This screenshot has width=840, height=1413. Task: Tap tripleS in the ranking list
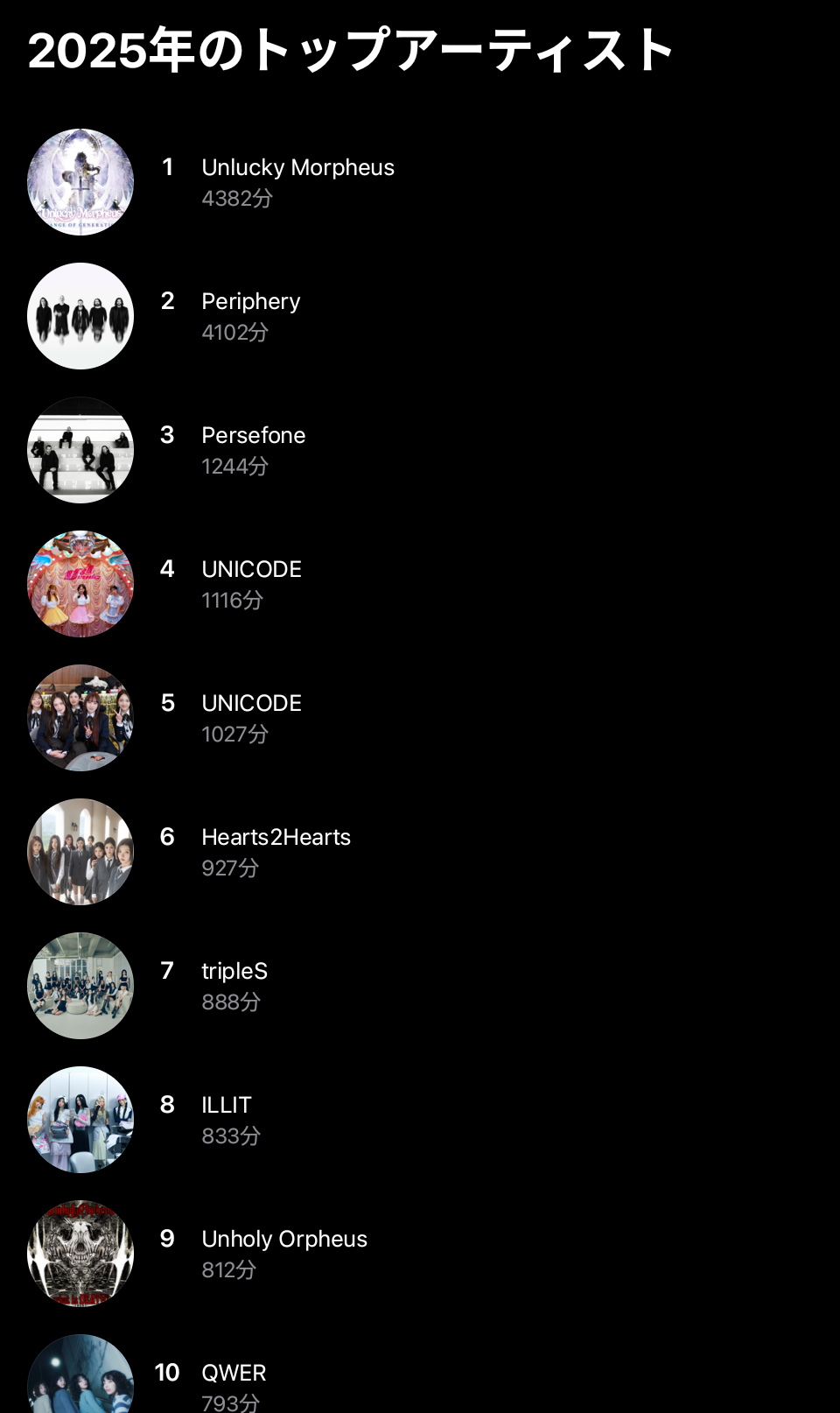coord(234,972)
